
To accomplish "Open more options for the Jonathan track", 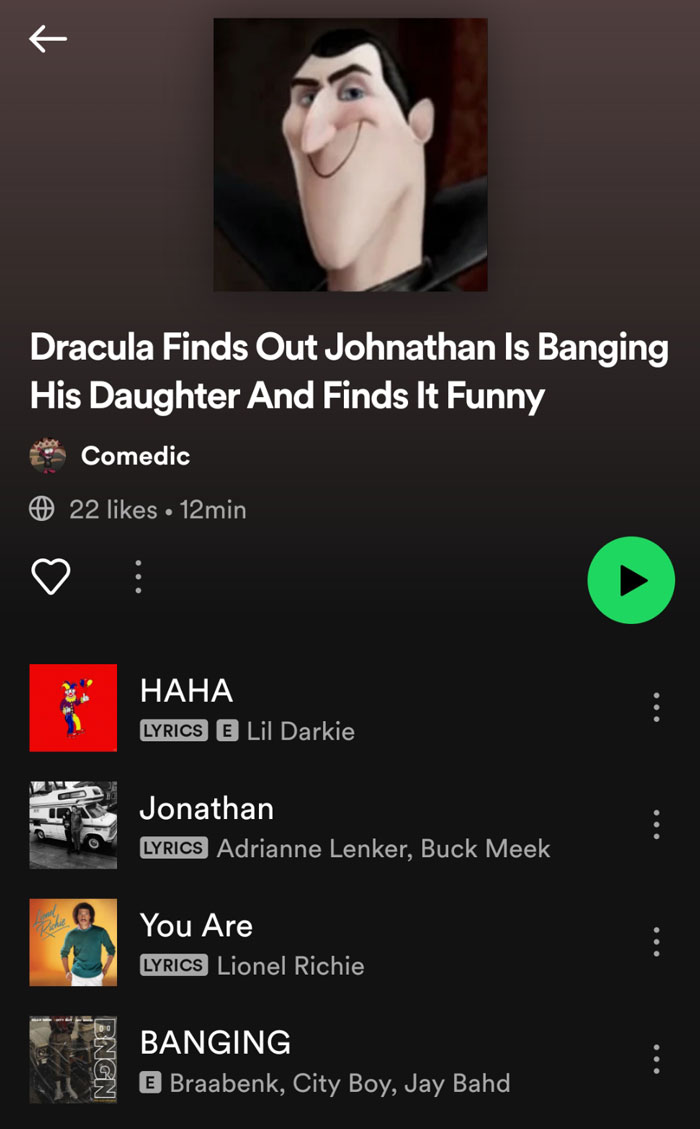I will pyautogui.click(x=656, y=824).
